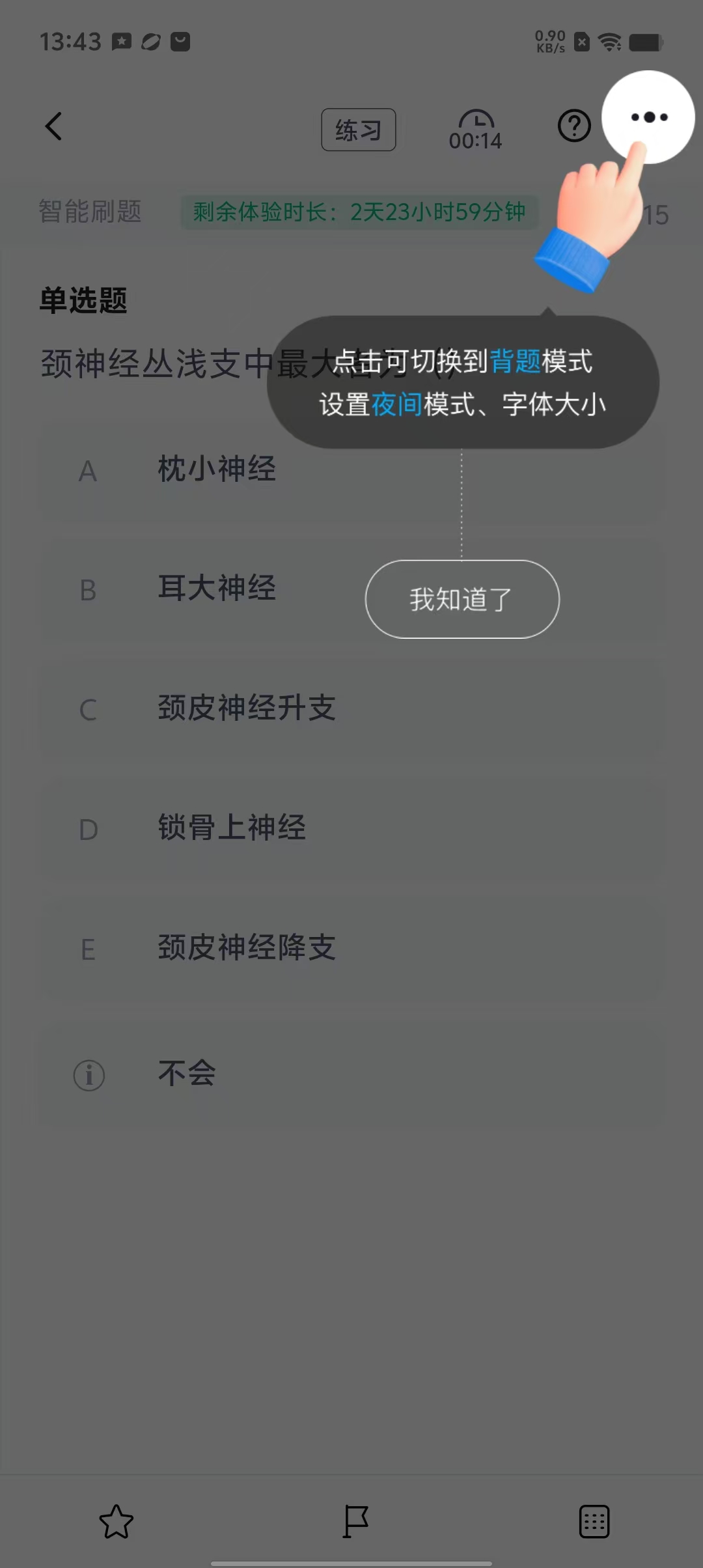Image resolution: width=703 pixels, height=1568 pixels.
Task: Tap the 练习 mode button
Action: click(358, 130)
